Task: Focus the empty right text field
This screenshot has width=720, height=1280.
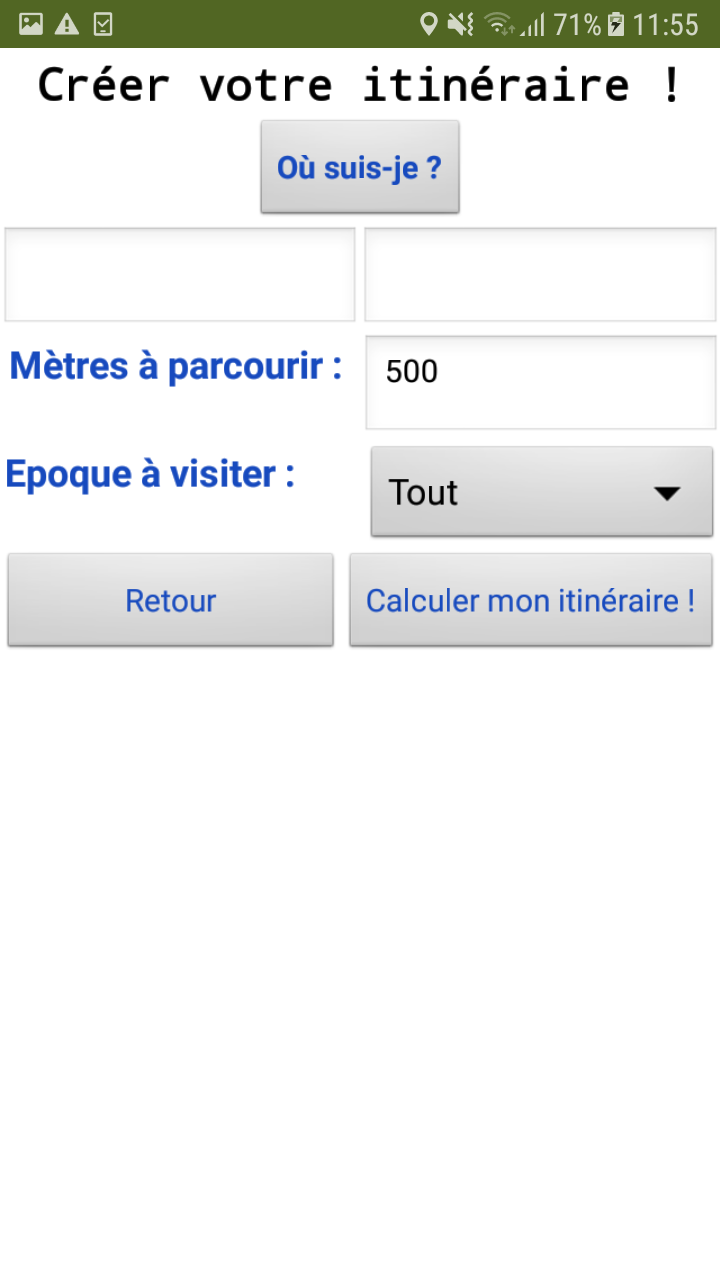Action: point(540,275)
